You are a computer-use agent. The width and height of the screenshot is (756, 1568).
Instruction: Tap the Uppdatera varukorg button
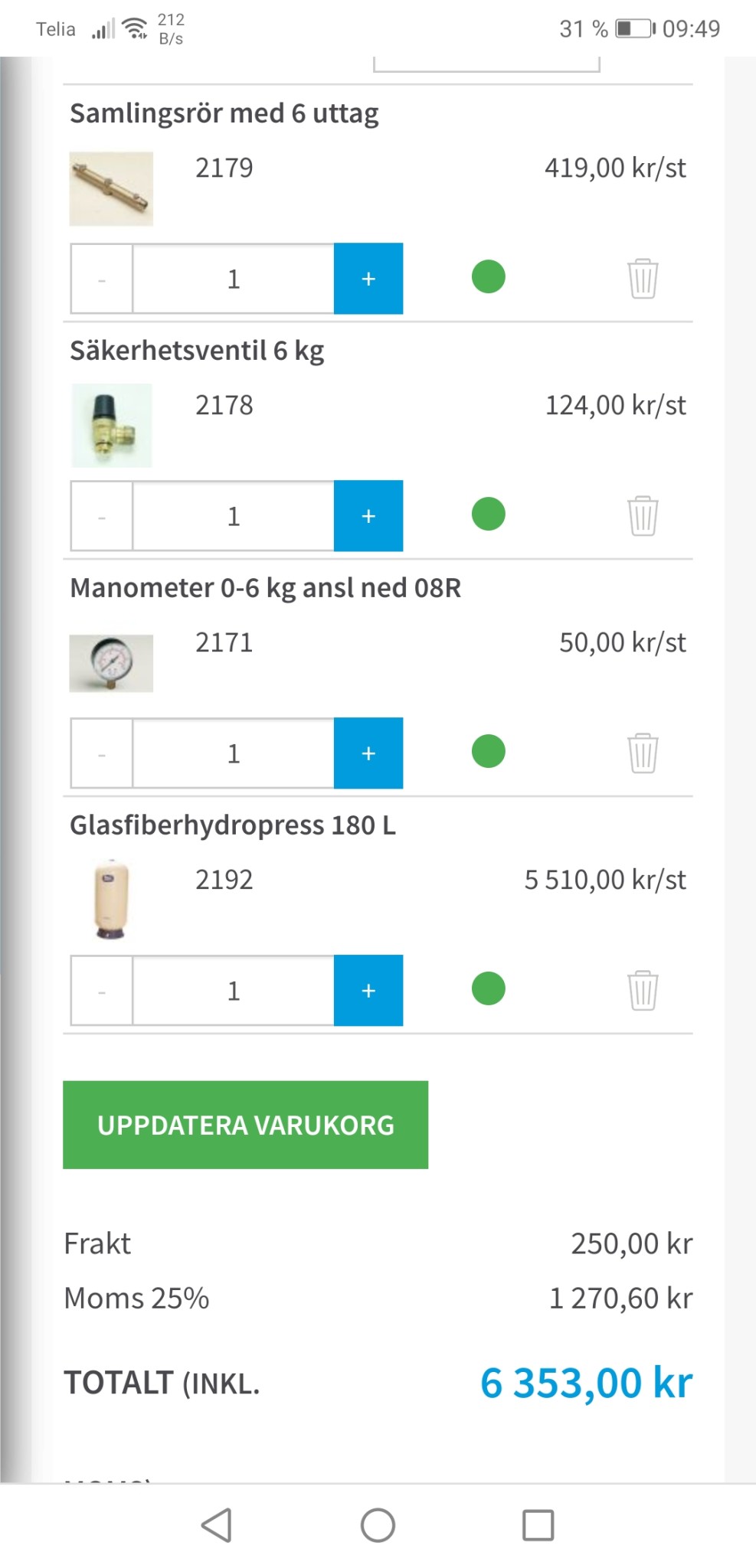(x=245, y=1125)
